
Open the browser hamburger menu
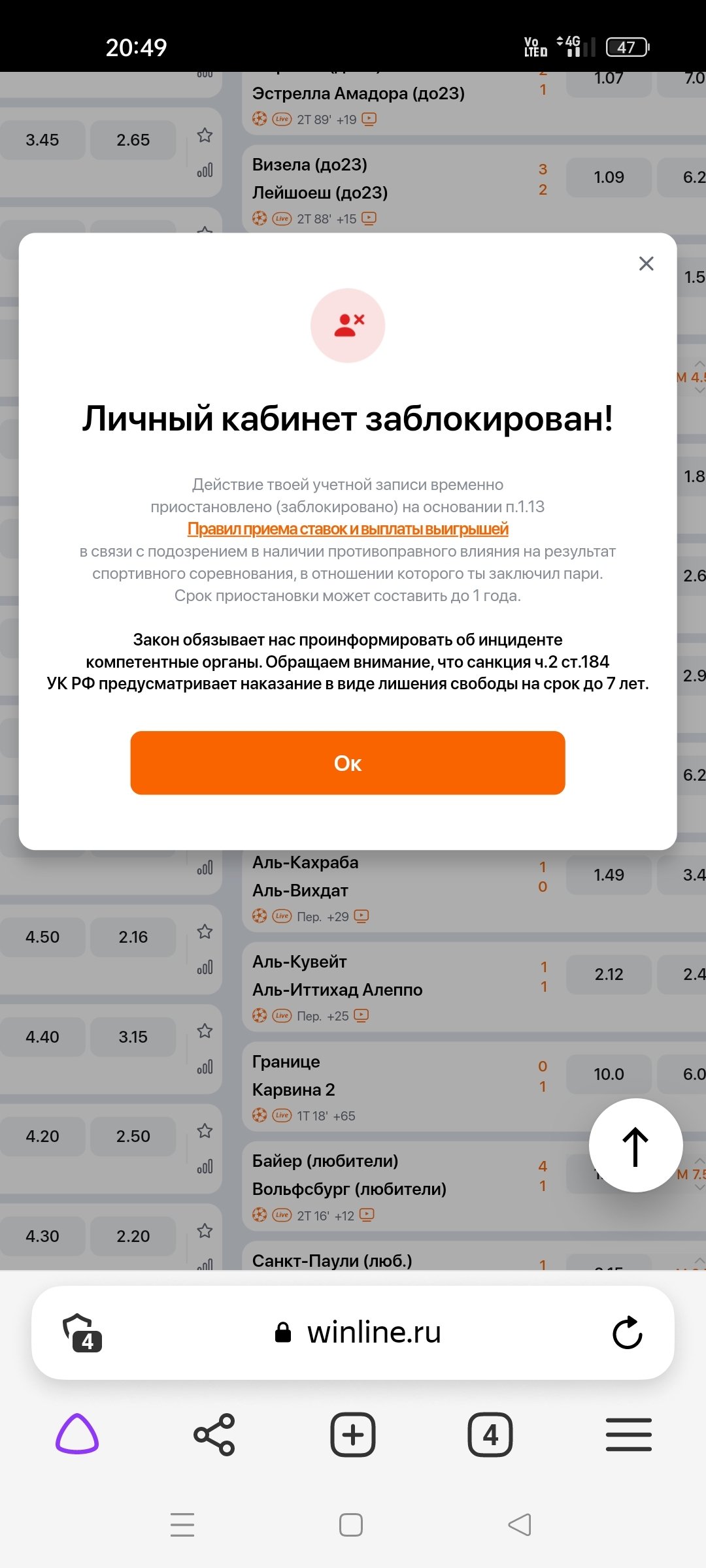coord(628,1434)
